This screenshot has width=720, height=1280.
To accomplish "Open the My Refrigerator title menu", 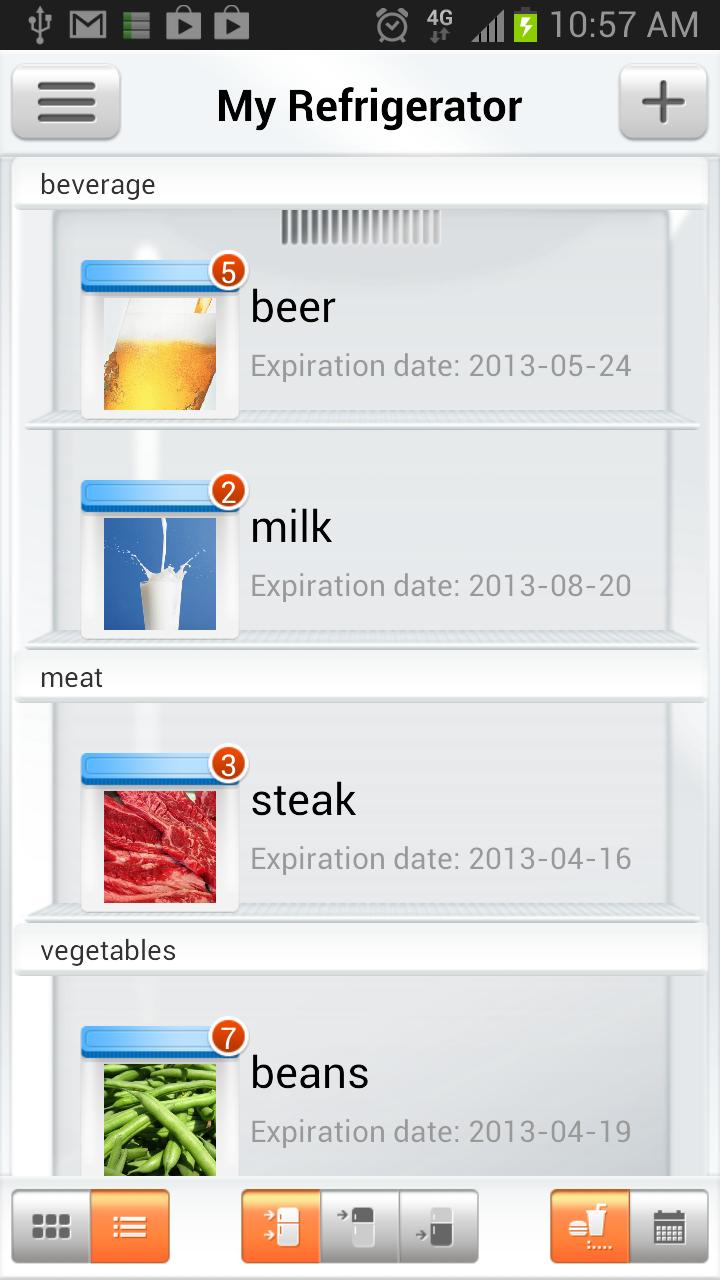I will point(370,104).
